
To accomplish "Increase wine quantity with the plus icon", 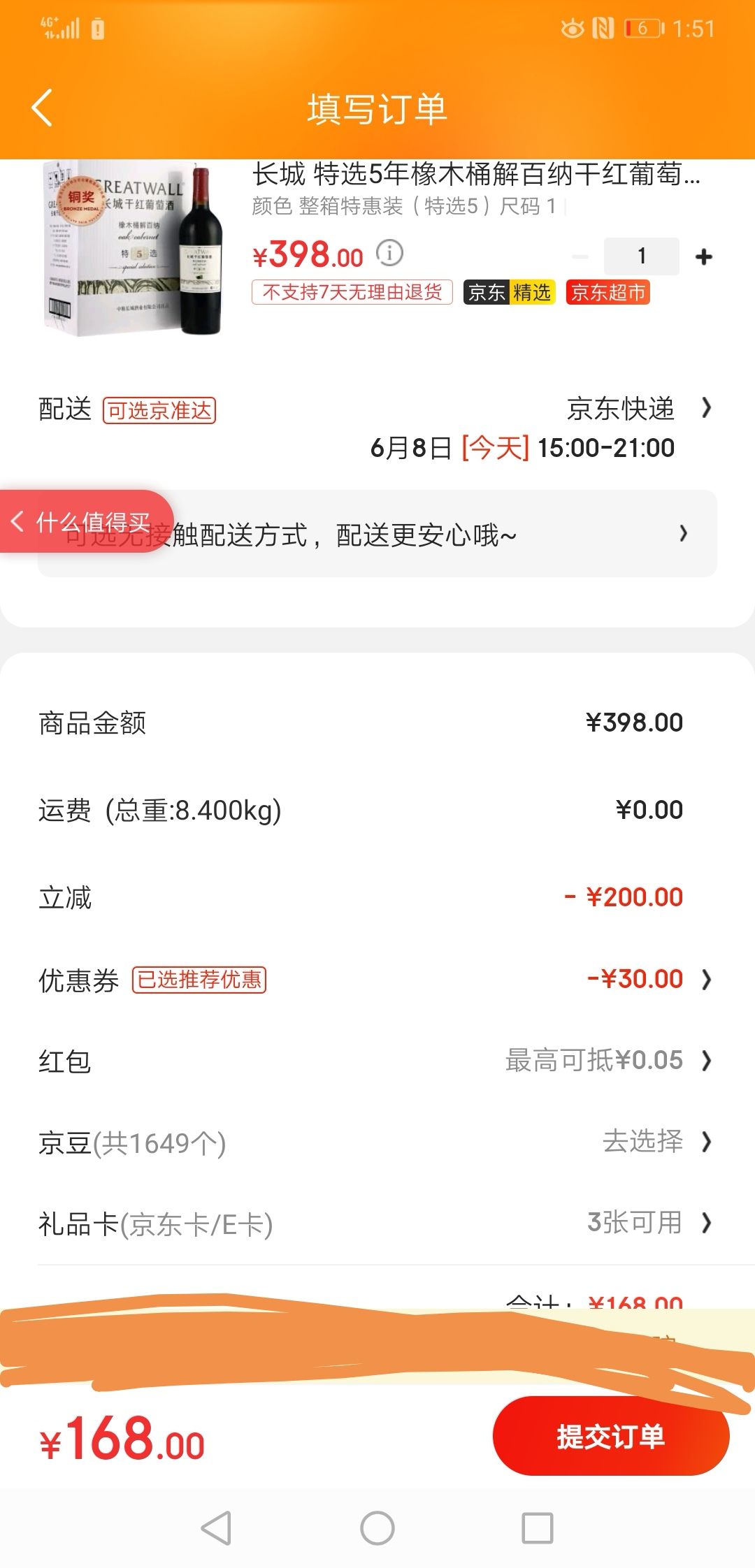I will [x=704, y=256].
